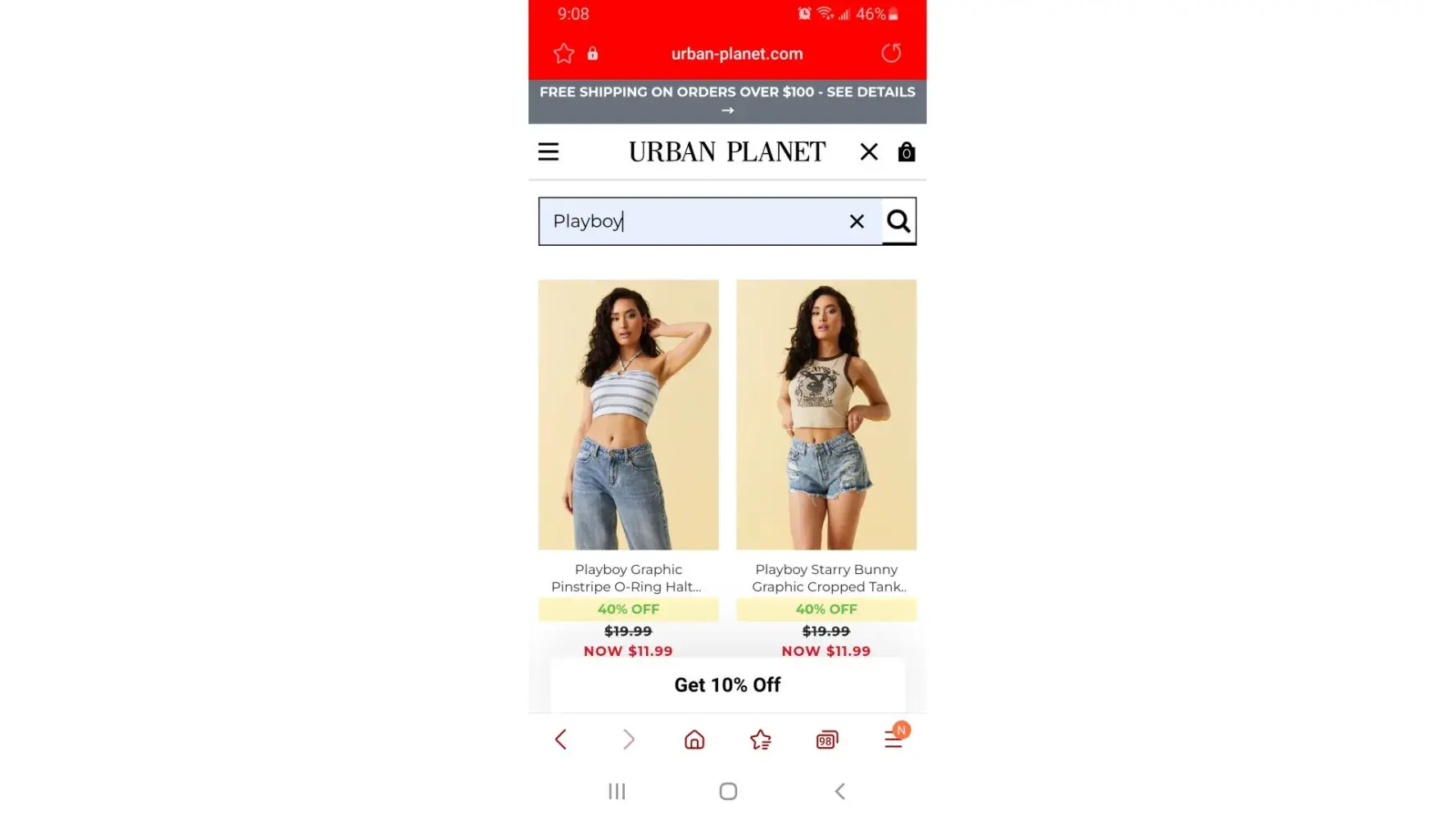
Task: Bookmark this page with the star icon
Action: click(x=563, y=54)
